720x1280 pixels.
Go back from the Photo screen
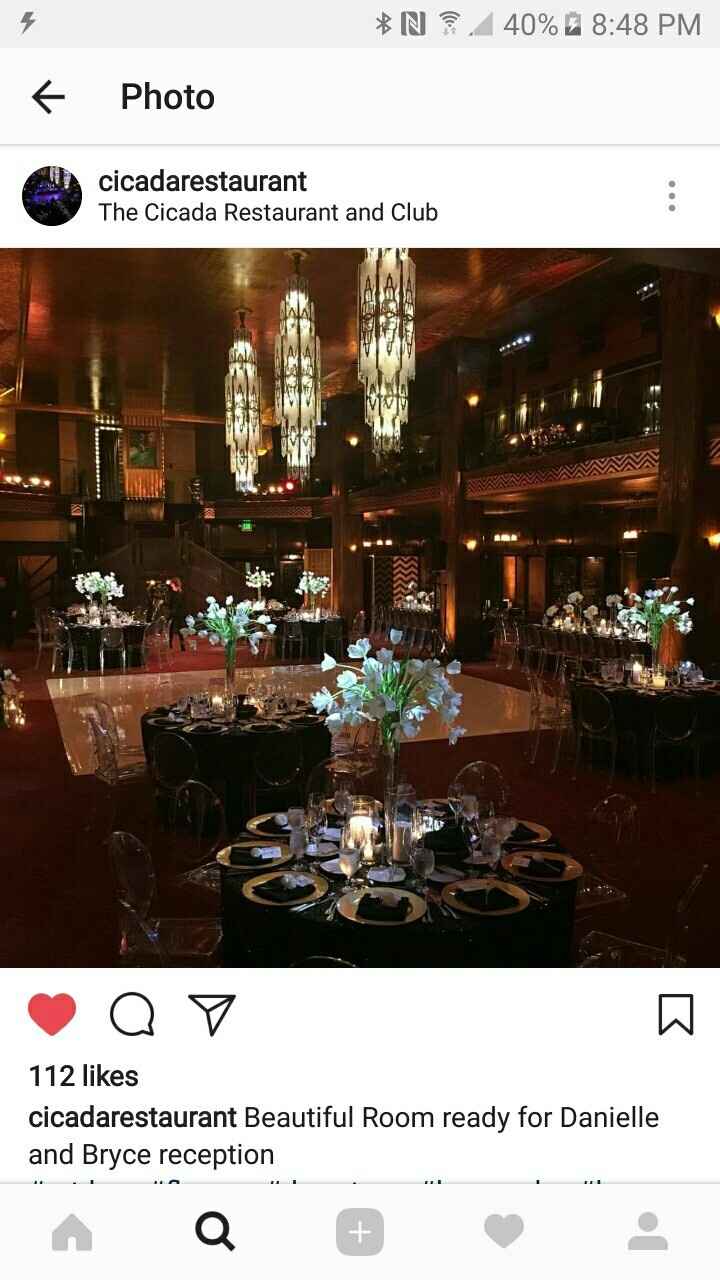tap(48, 97)
